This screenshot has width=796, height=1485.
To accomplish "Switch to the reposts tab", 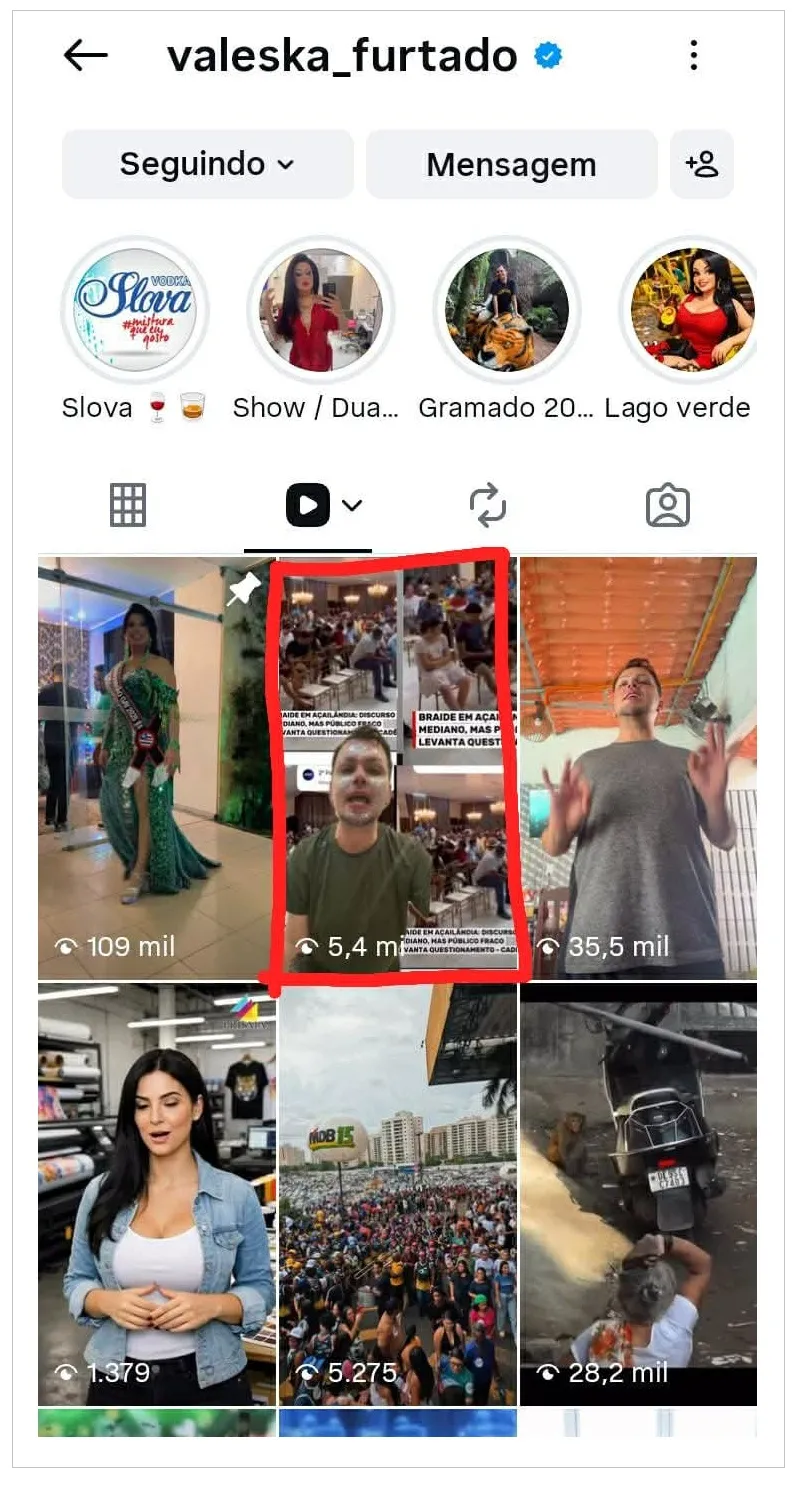I will pos(488,505).
